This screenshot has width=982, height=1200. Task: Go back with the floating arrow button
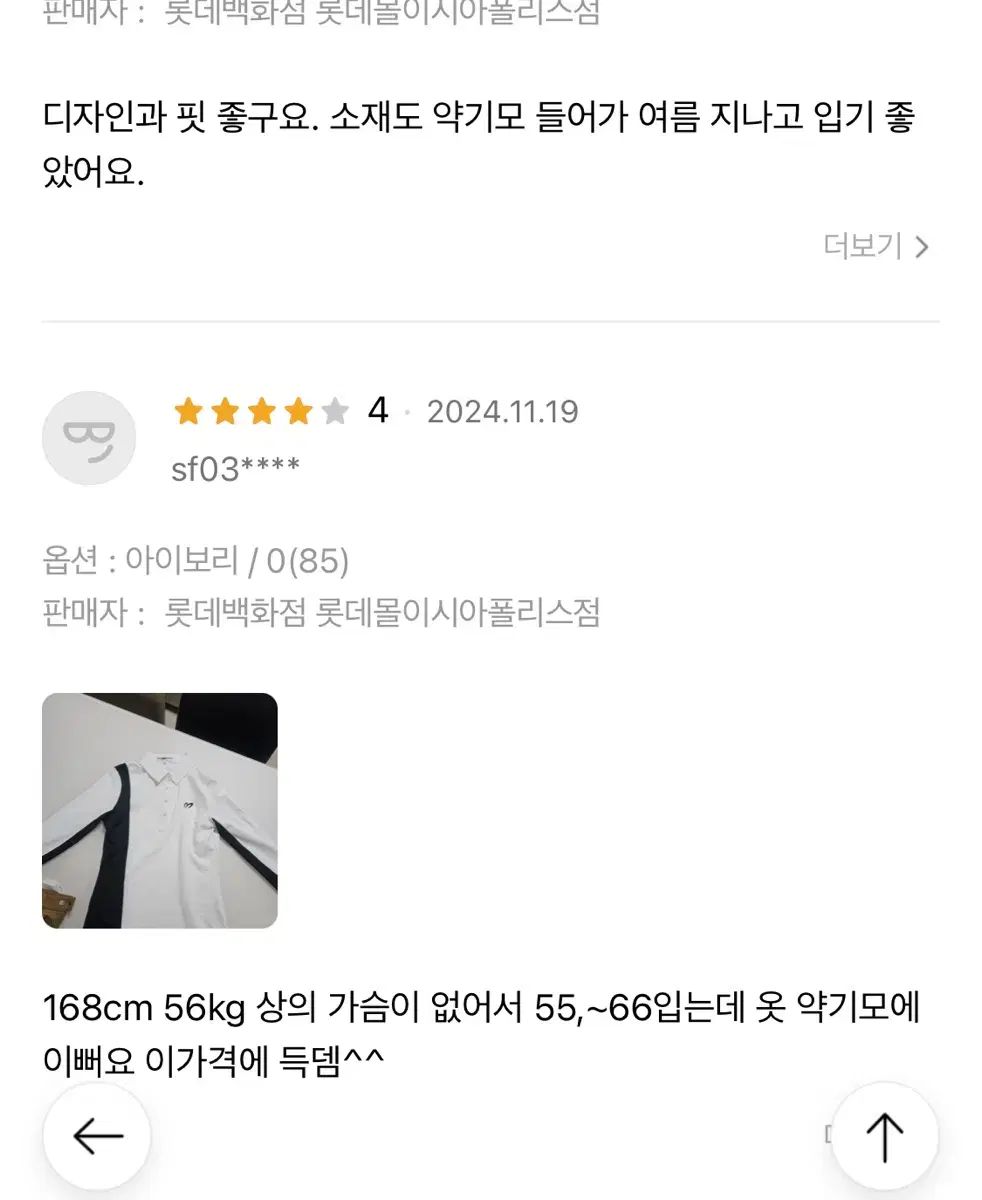click(x=97, y=1136)
